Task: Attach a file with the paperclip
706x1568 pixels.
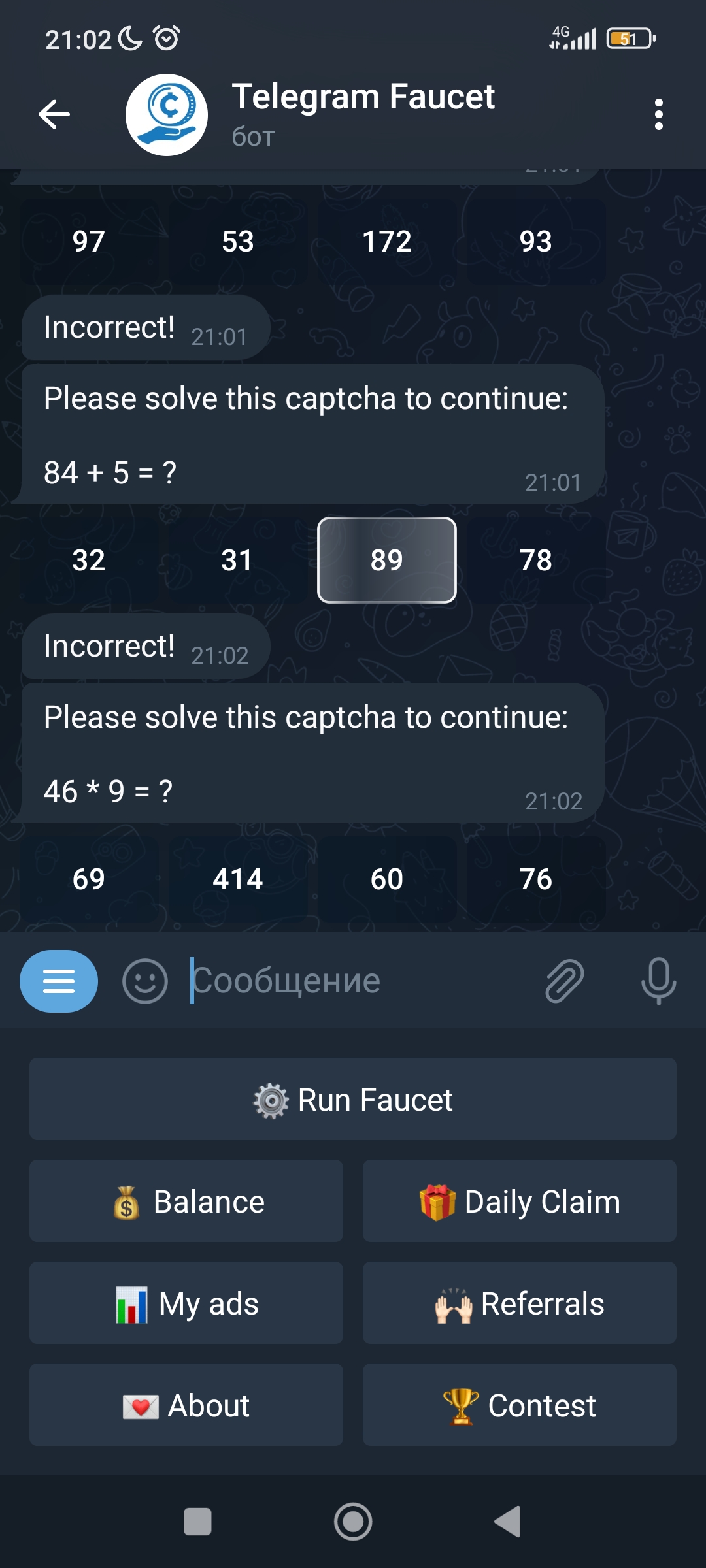Action: (564, 981)
